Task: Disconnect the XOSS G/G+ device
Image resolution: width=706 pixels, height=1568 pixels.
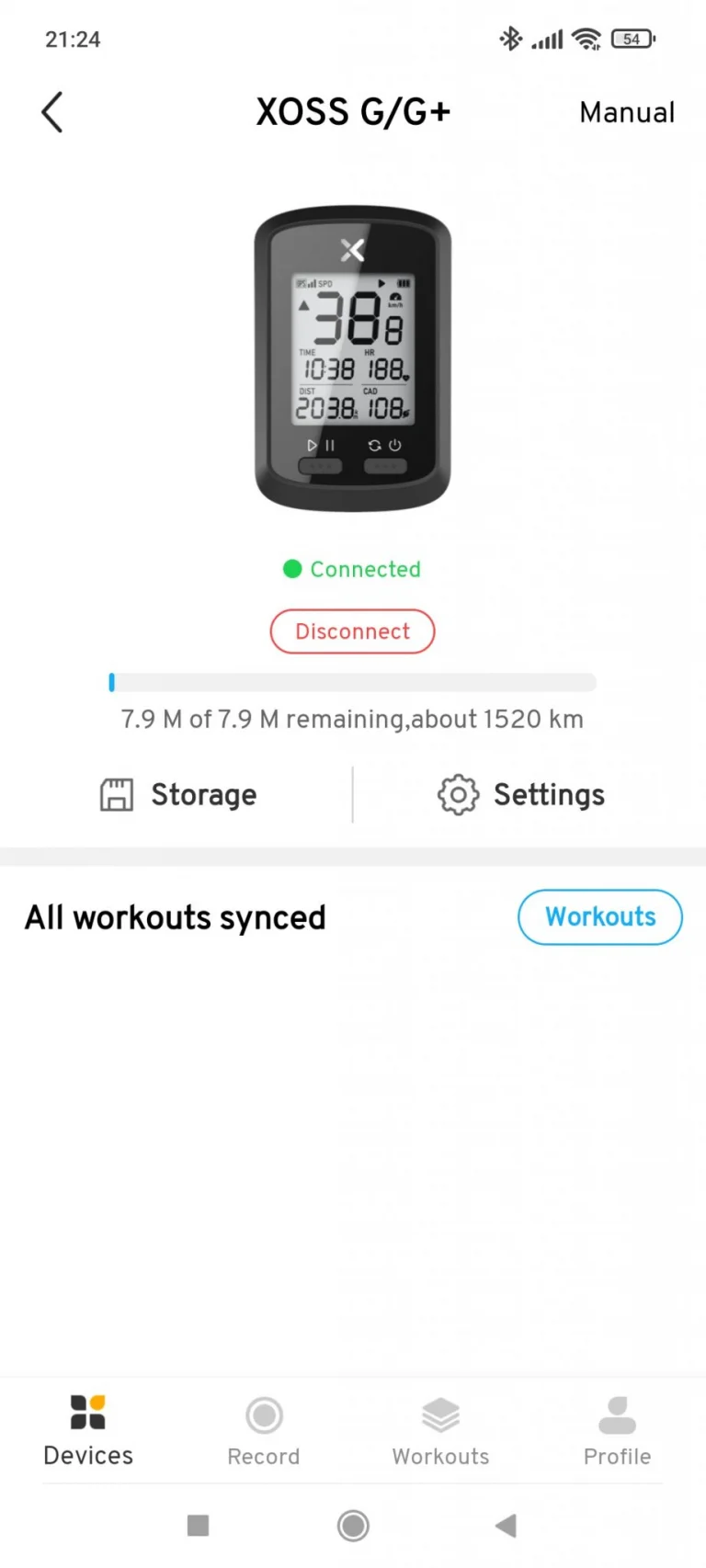Action: click(x=352, y=631)
